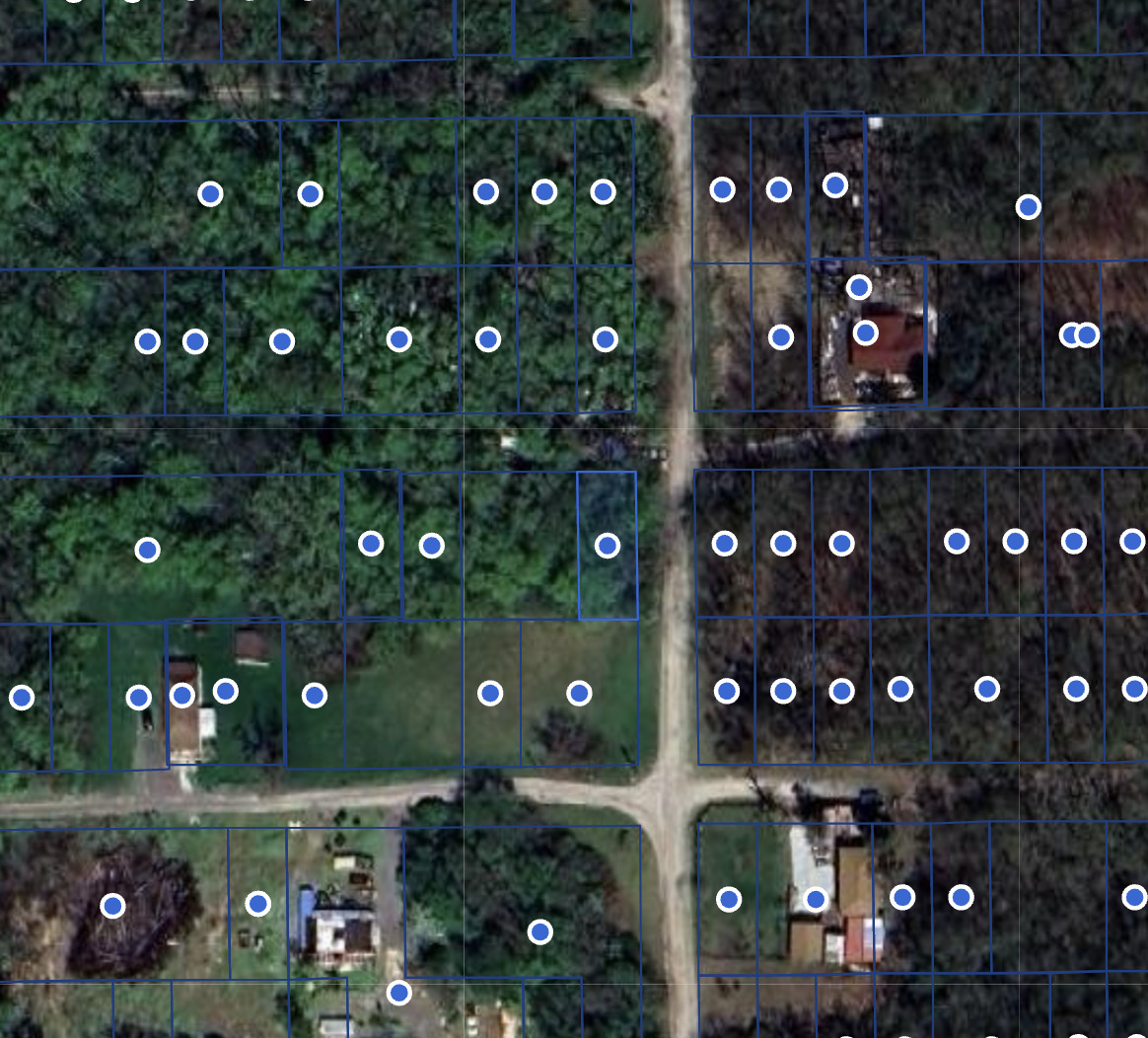The width and height of the screenshot is (1148, 1038).
Task: Select the marker just above the red-roofed house
Action: pos(859,287)
